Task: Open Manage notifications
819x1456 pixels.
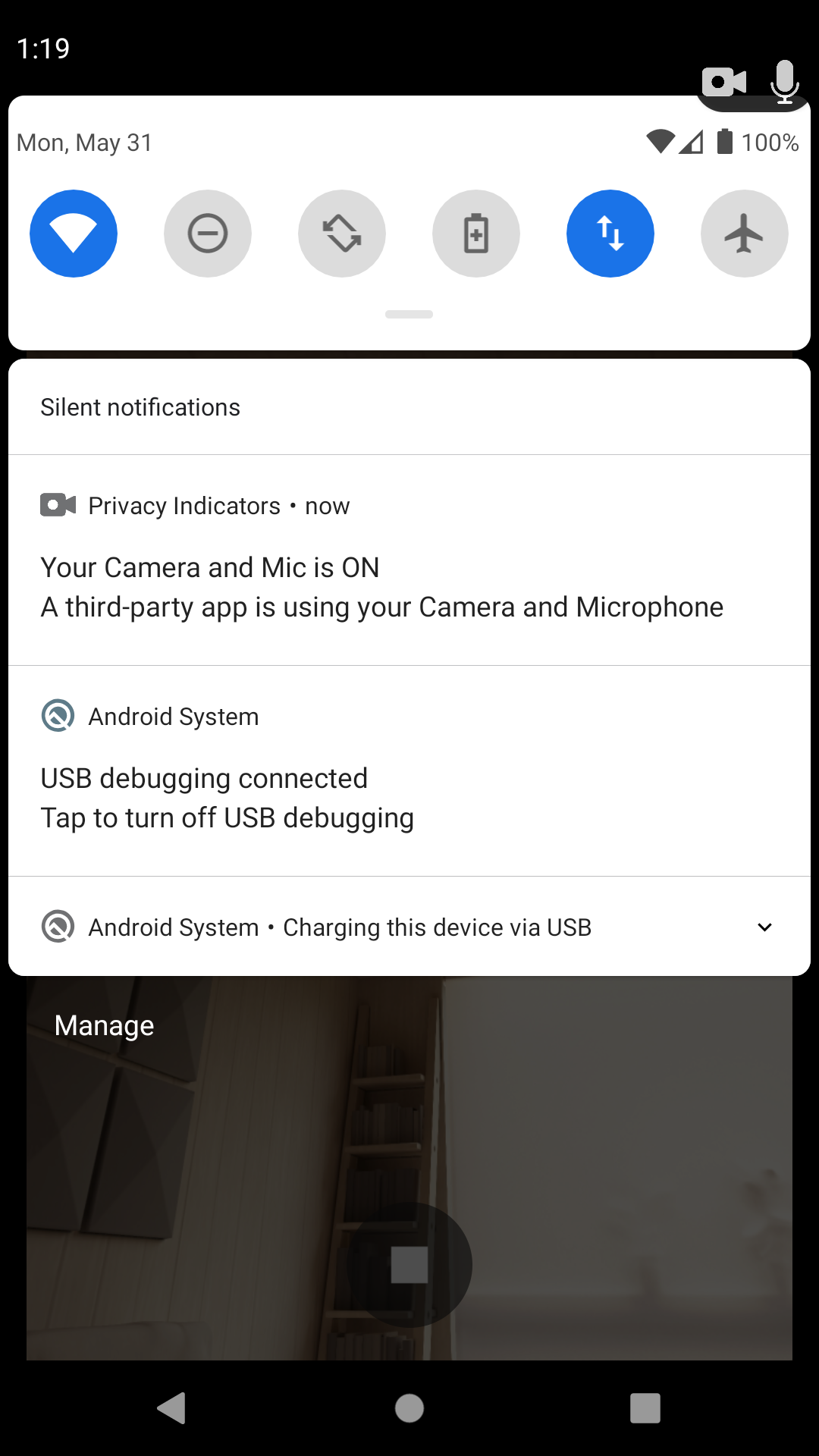Action: (x=105, y=1025)
